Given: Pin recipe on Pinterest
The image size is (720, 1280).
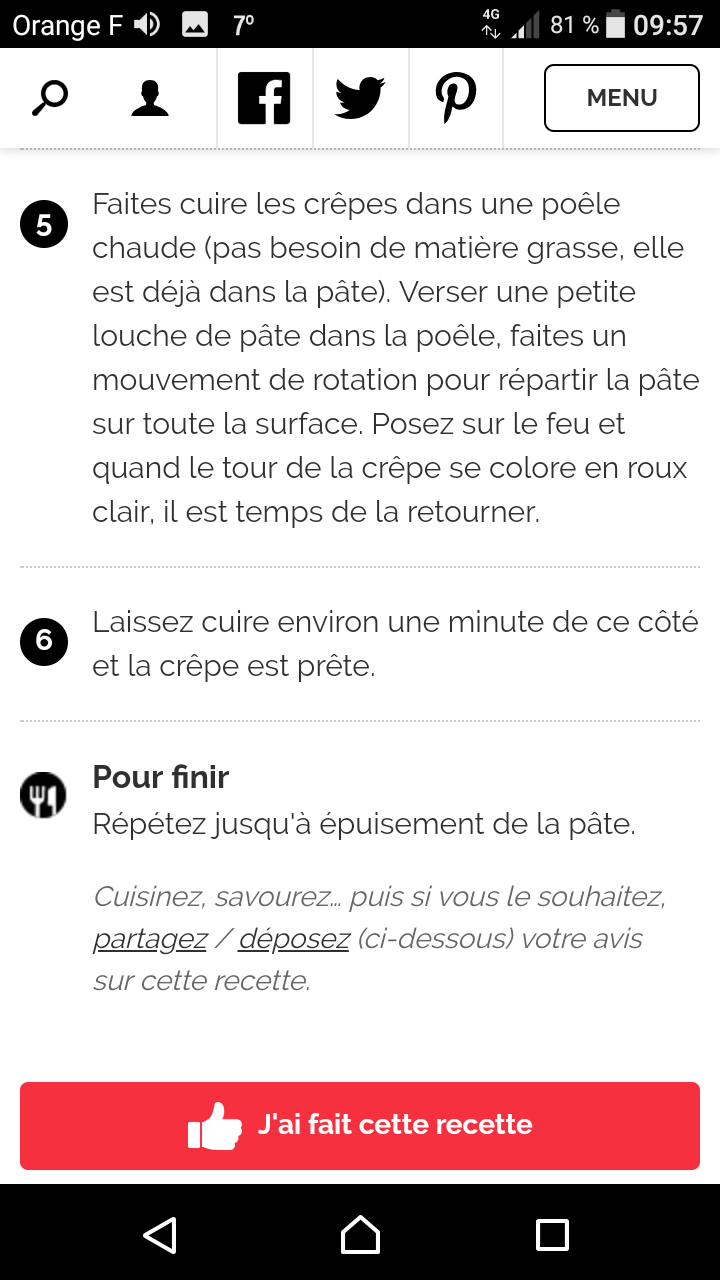Looking at the screenshot, I should pos(456,98).
